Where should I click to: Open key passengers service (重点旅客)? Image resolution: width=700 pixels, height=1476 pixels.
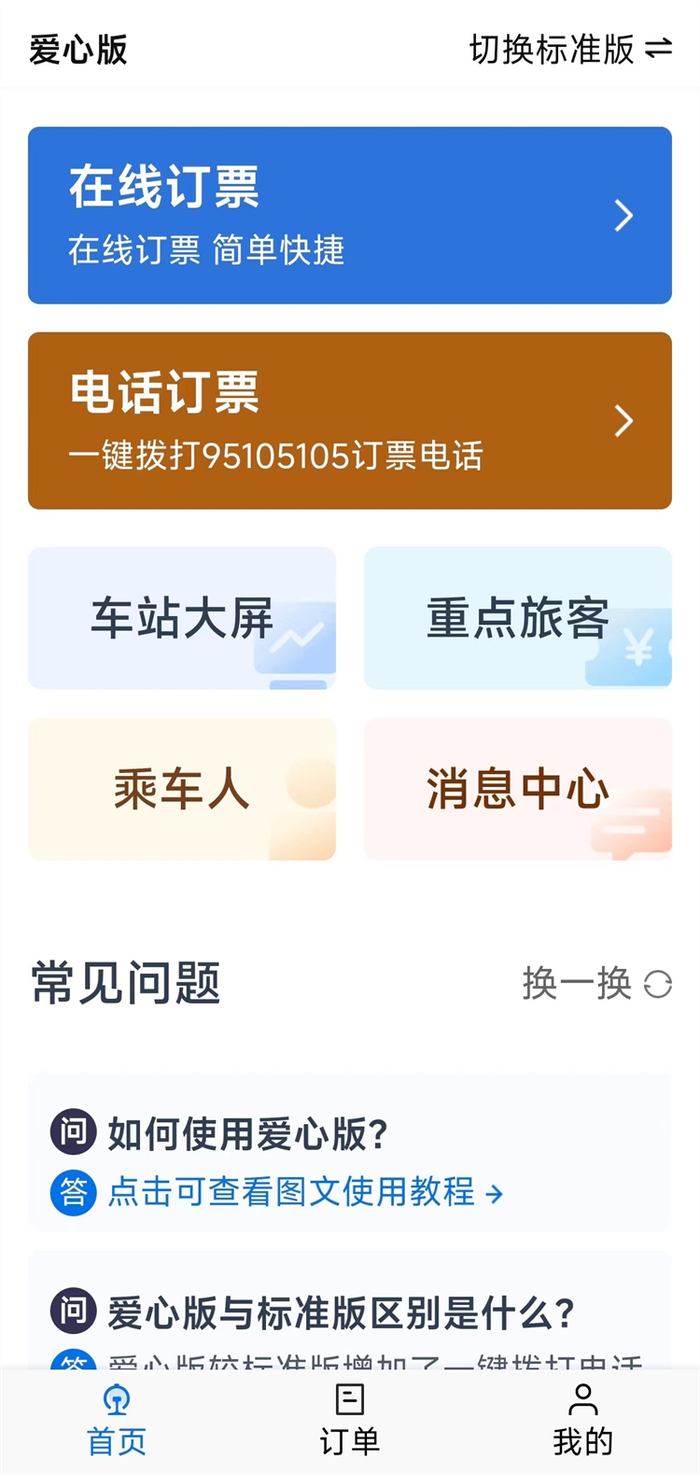tap(517, 618)
